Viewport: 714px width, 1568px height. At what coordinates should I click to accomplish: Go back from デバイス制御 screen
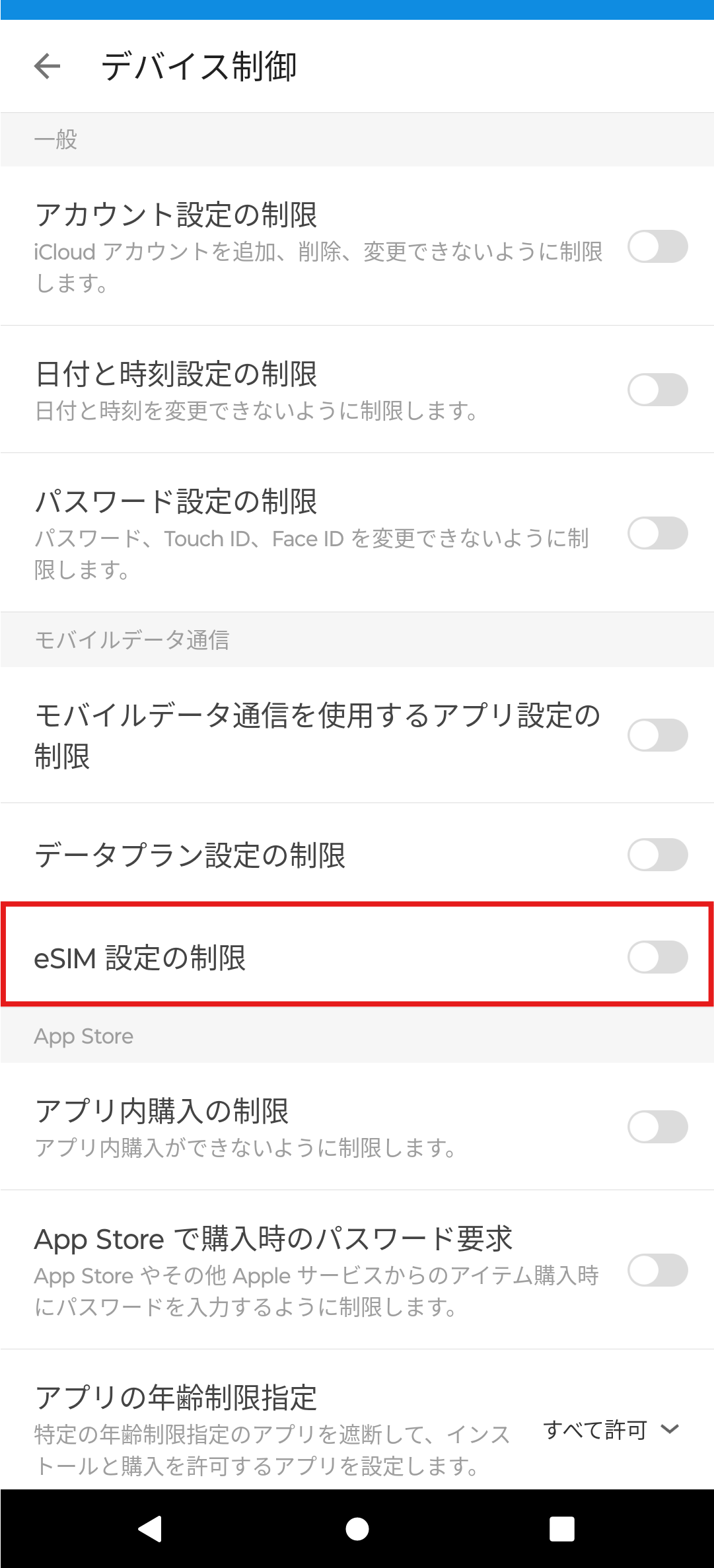coord(48,66)
